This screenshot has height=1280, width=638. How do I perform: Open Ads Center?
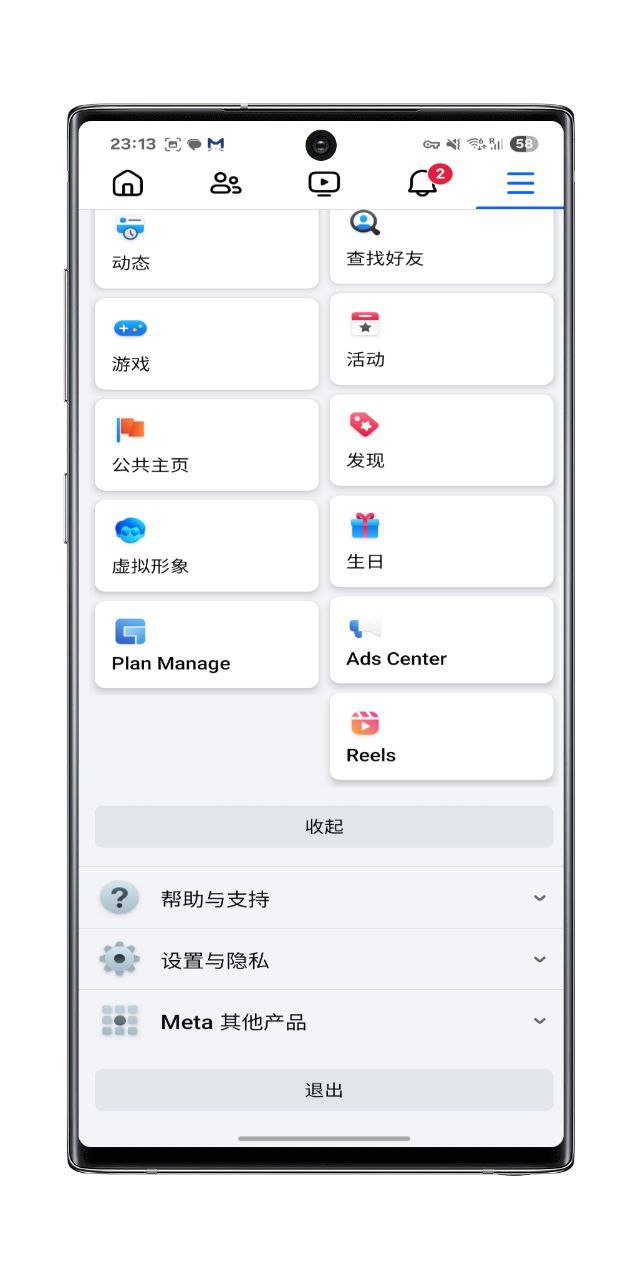tap(441, 640)
